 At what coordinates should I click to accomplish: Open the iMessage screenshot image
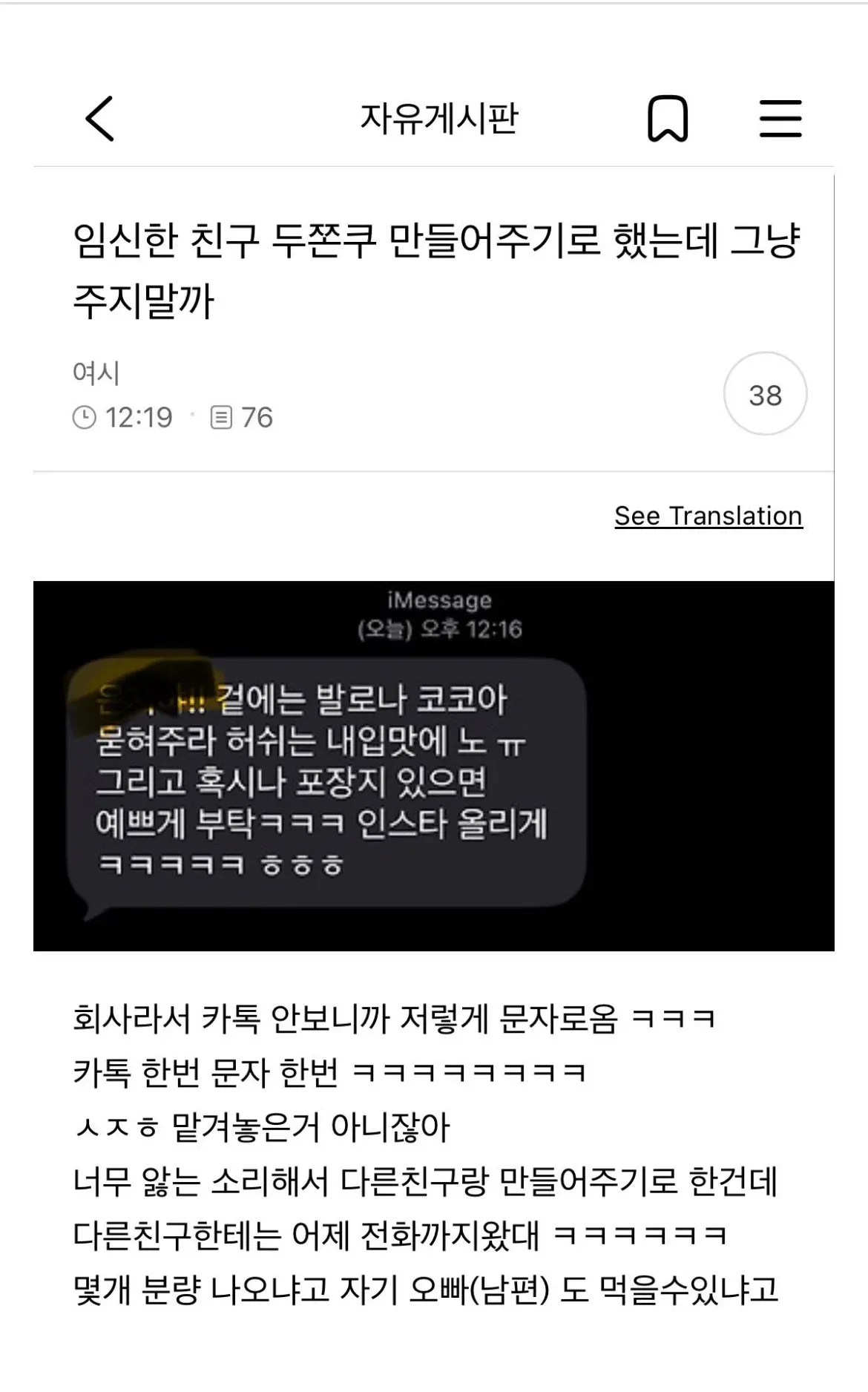click(x=433, y=766)
